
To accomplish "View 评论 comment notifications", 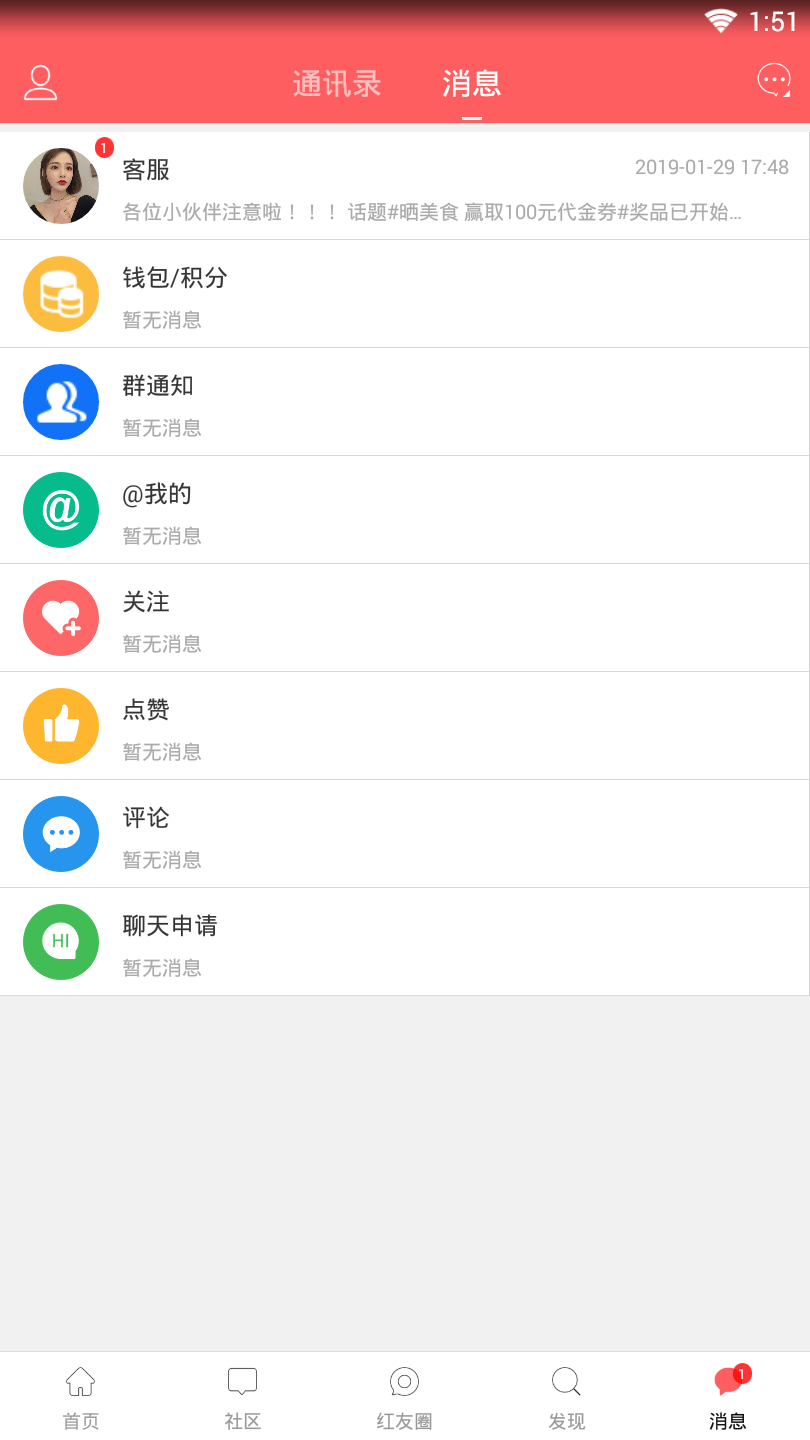I will point(405,835).
